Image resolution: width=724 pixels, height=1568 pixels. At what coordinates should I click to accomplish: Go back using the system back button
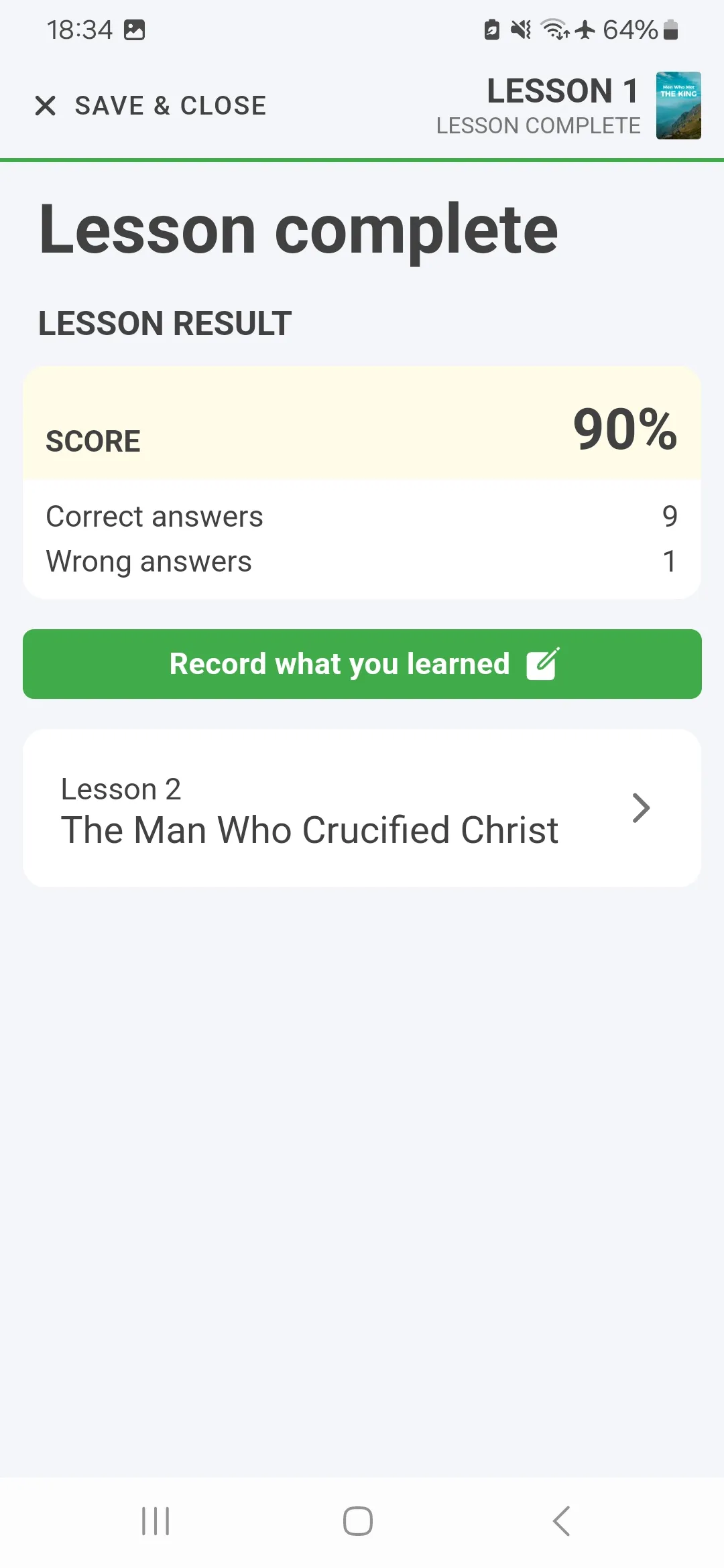pyautogui.click(x=562, y=1521)
